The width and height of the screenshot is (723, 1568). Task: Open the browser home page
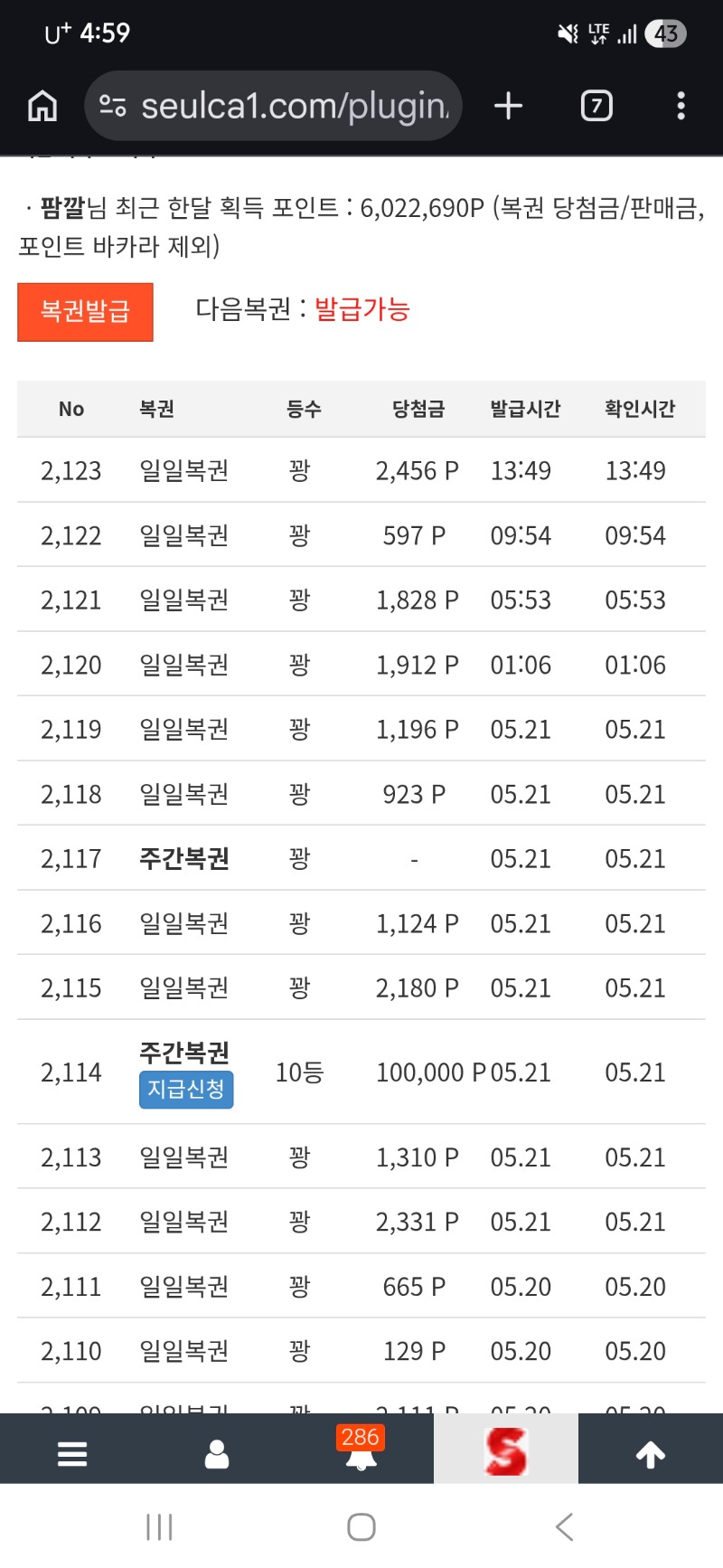[42, 106]
